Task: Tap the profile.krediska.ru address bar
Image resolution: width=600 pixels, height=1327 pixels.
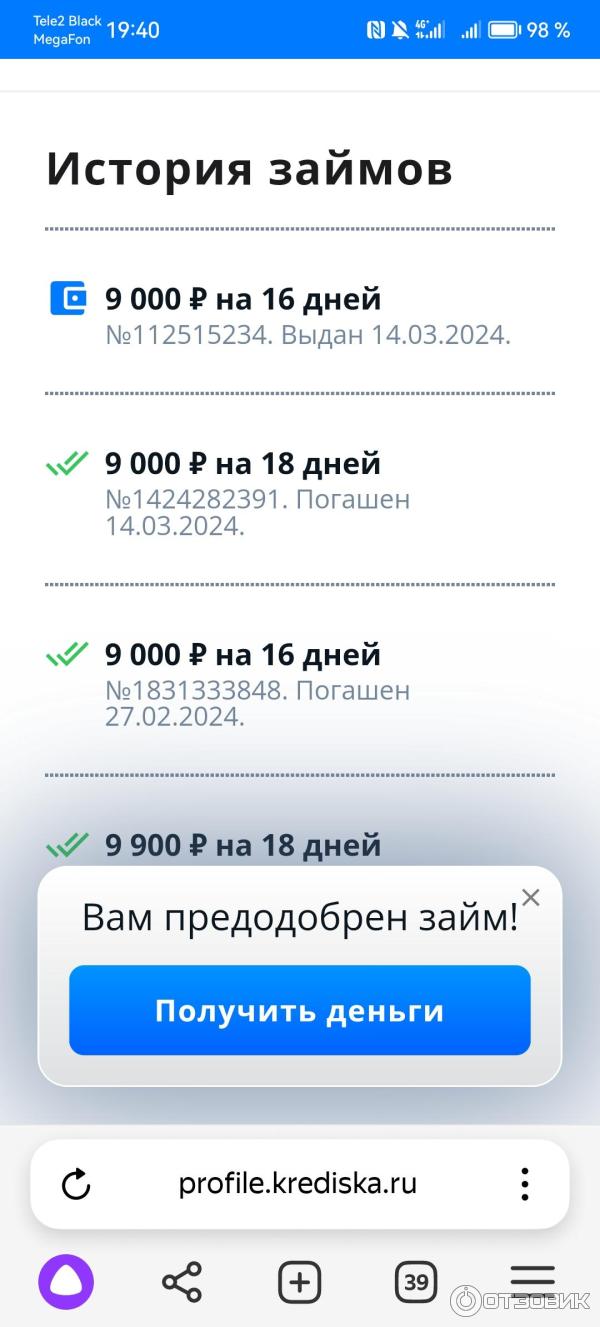Action: click(298, 1184)
